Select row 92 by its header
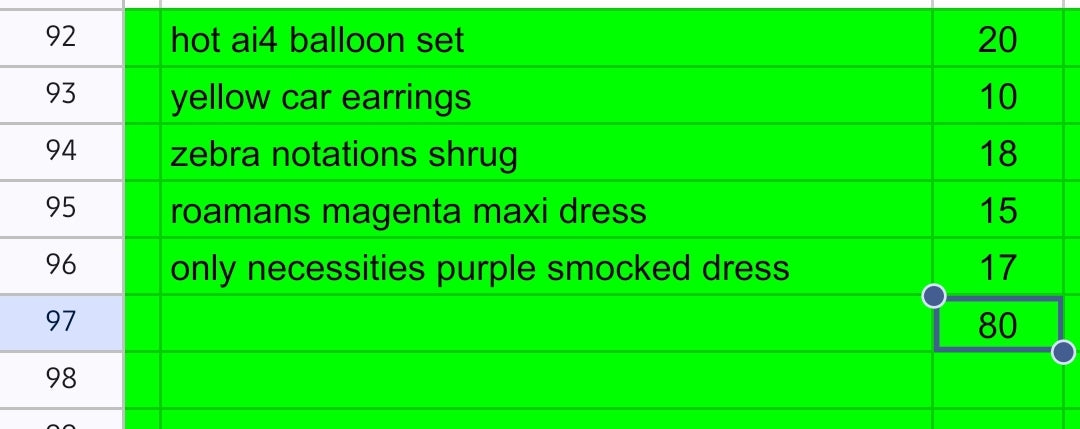1080x429 pixels. 61,39
